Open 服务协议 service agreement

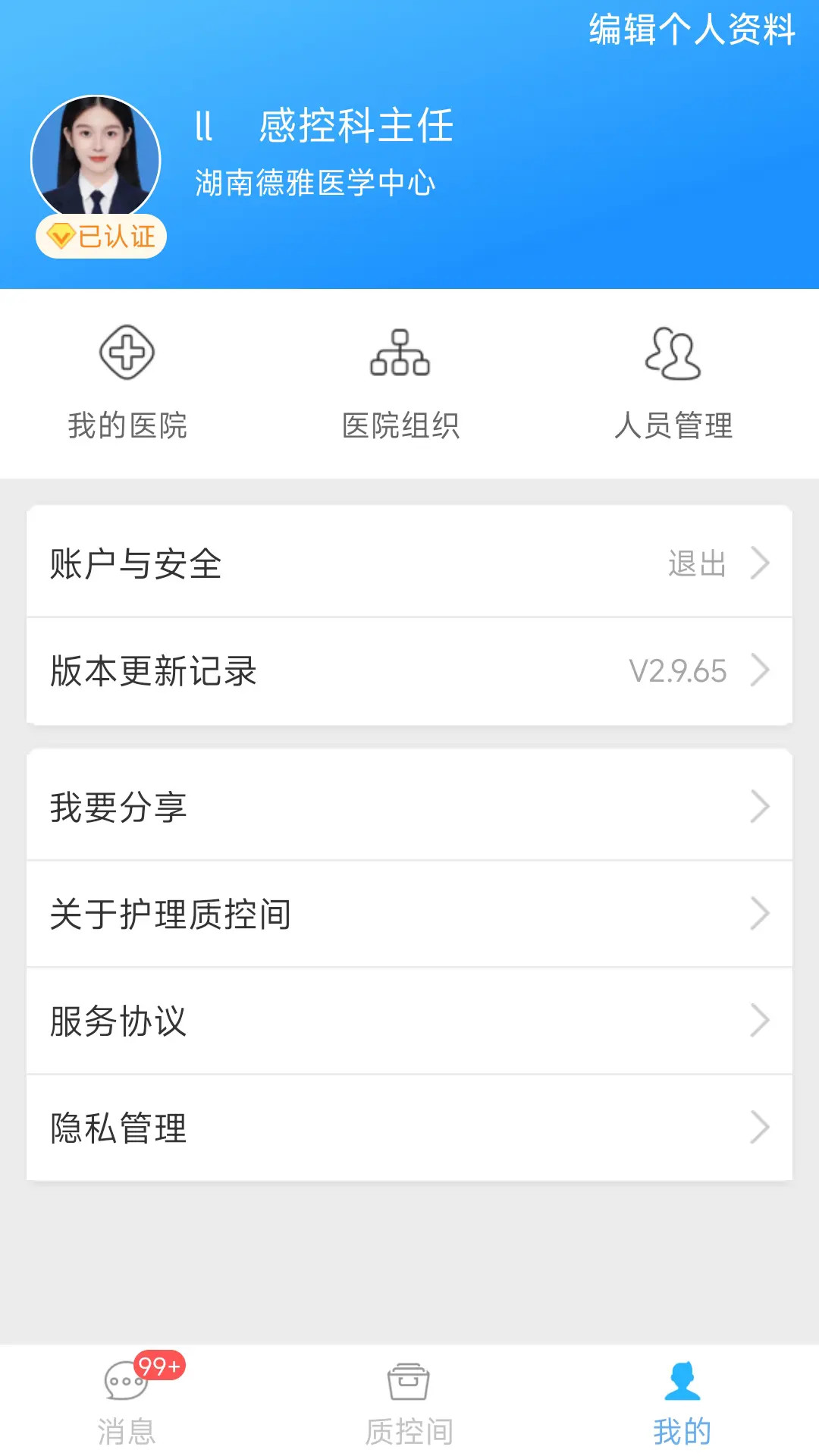[x=409, y=1021]
